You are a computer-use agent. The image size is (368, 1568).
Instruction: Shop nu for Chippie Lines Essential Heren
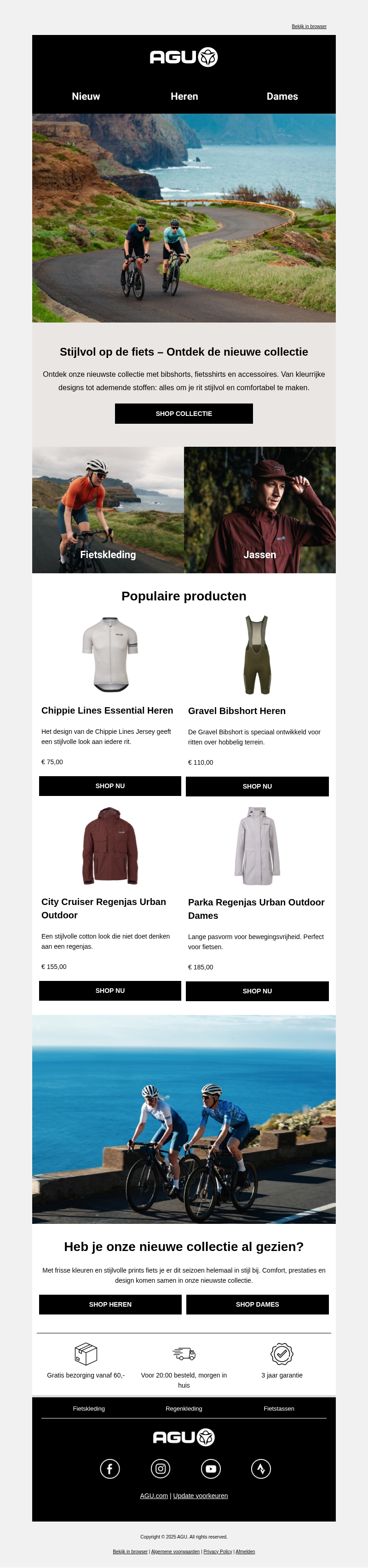click(110, 786)
